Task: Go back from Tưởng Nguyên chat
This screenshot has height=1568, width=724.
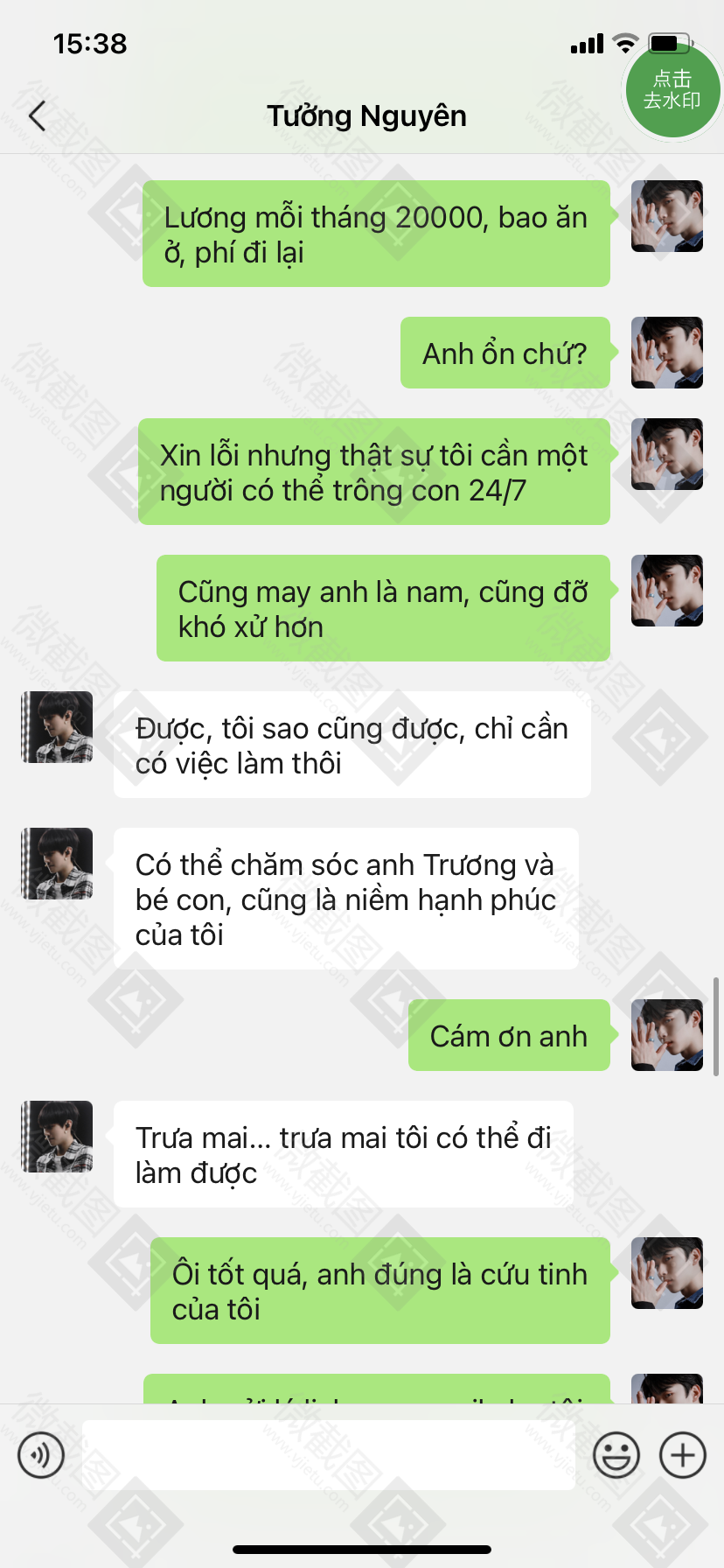Action: [37, 115]
